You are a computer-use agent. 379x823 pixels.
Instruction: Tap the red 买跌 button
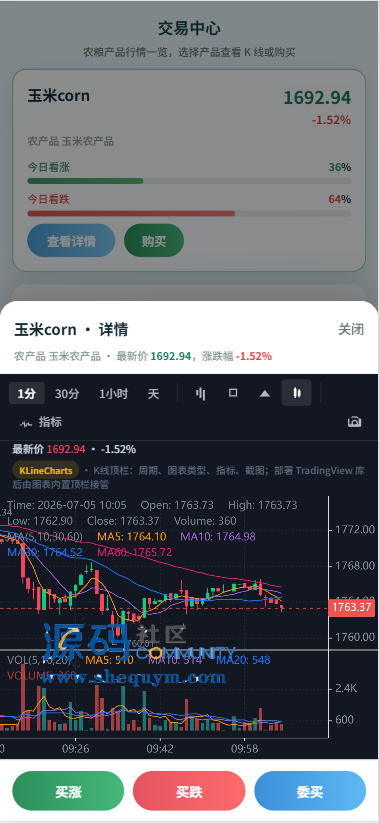point(189,791)
